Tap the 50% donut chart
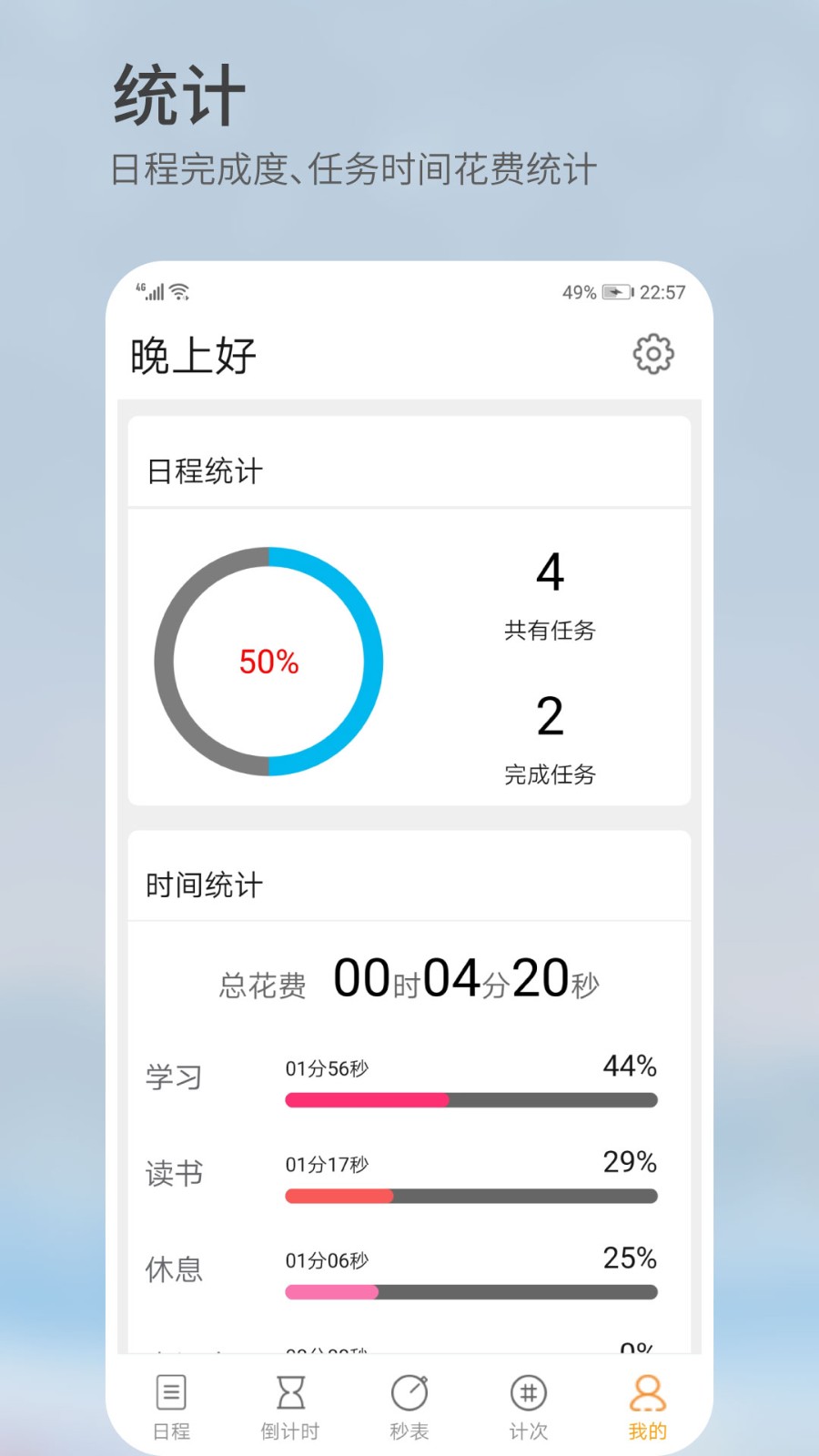819x1456 pixels. (x=269, y=662)
